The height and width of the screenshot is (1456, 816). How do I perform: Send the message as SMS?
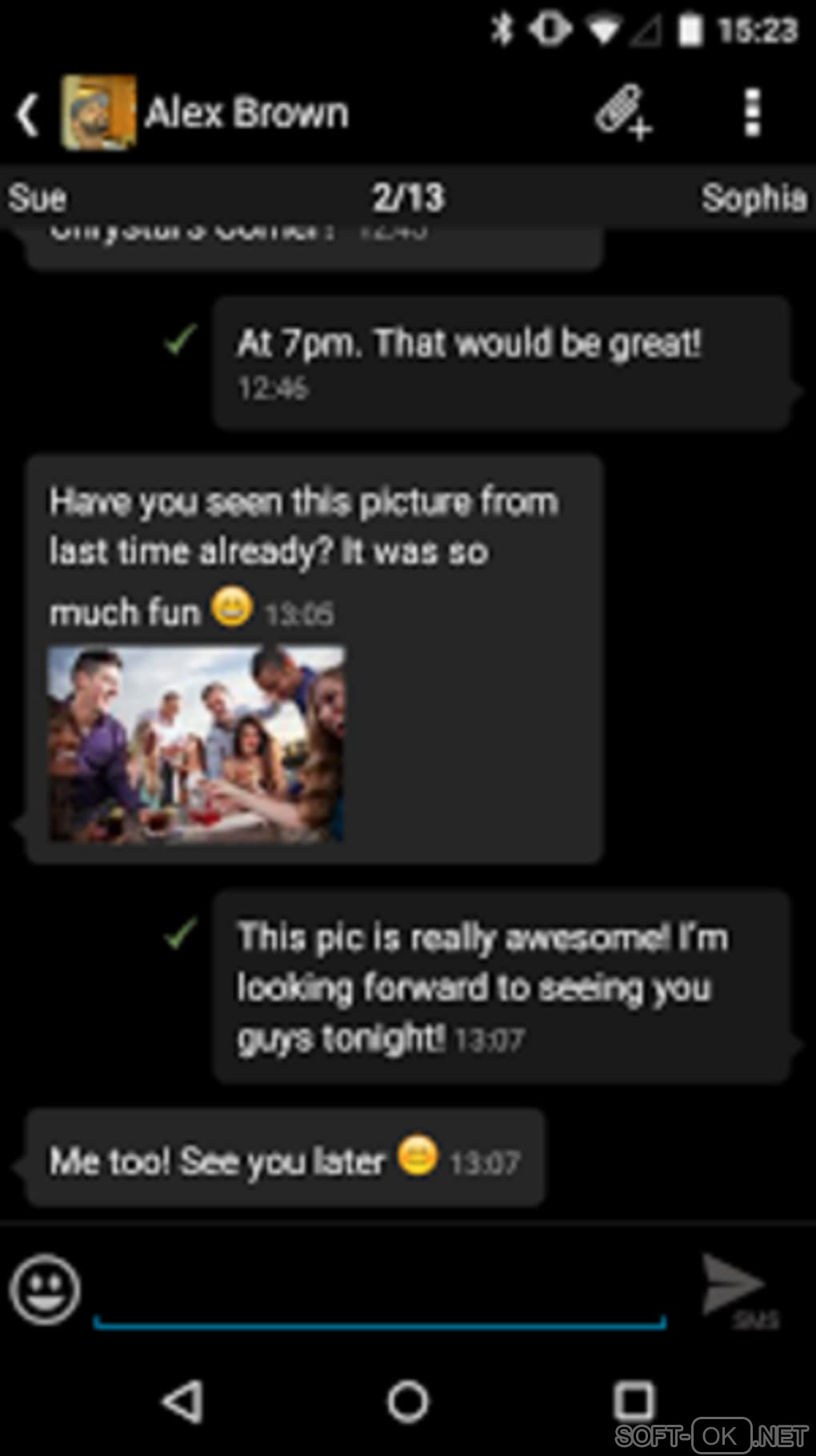[x=734, y=1288]
